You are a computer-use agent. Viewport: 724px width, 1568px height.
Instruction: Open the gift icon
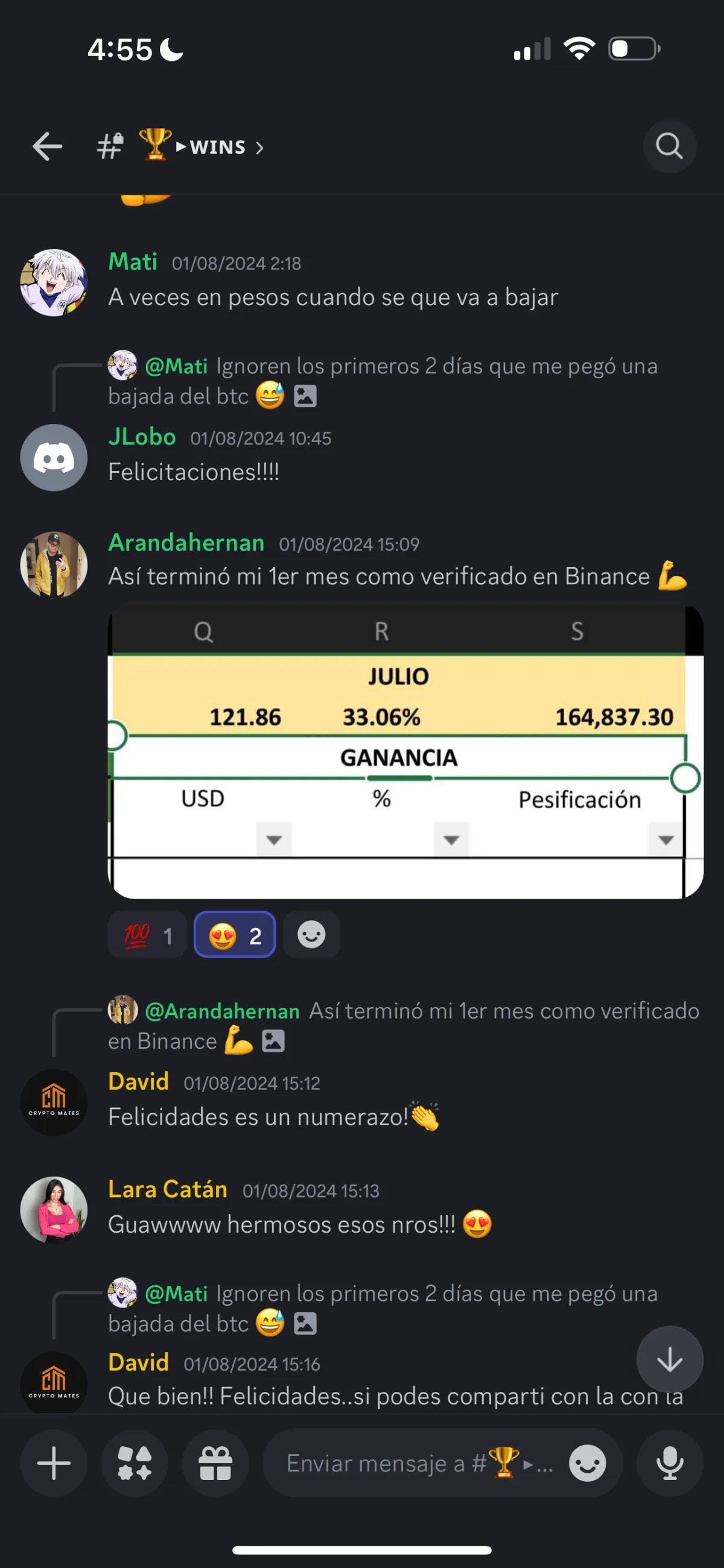click(x=215, y=1463)
